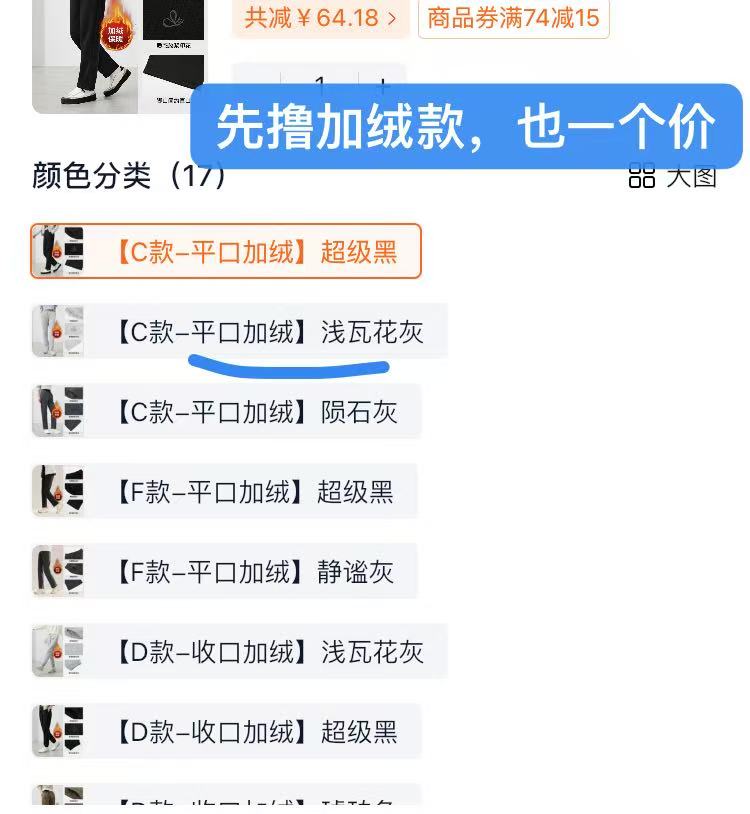
Task: Choose 【C款-平口加绒】浅瓦花灰 option
Action: tap(239, 332)
